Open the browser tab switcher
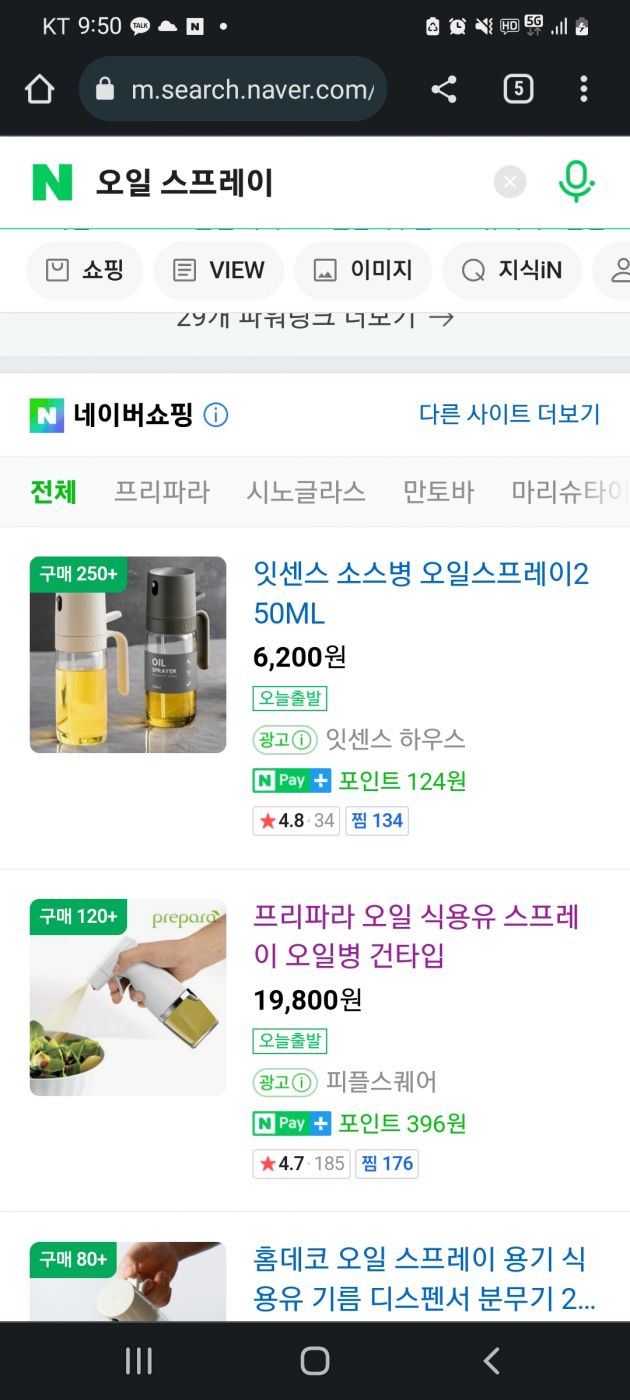 (x=517, y=90)
